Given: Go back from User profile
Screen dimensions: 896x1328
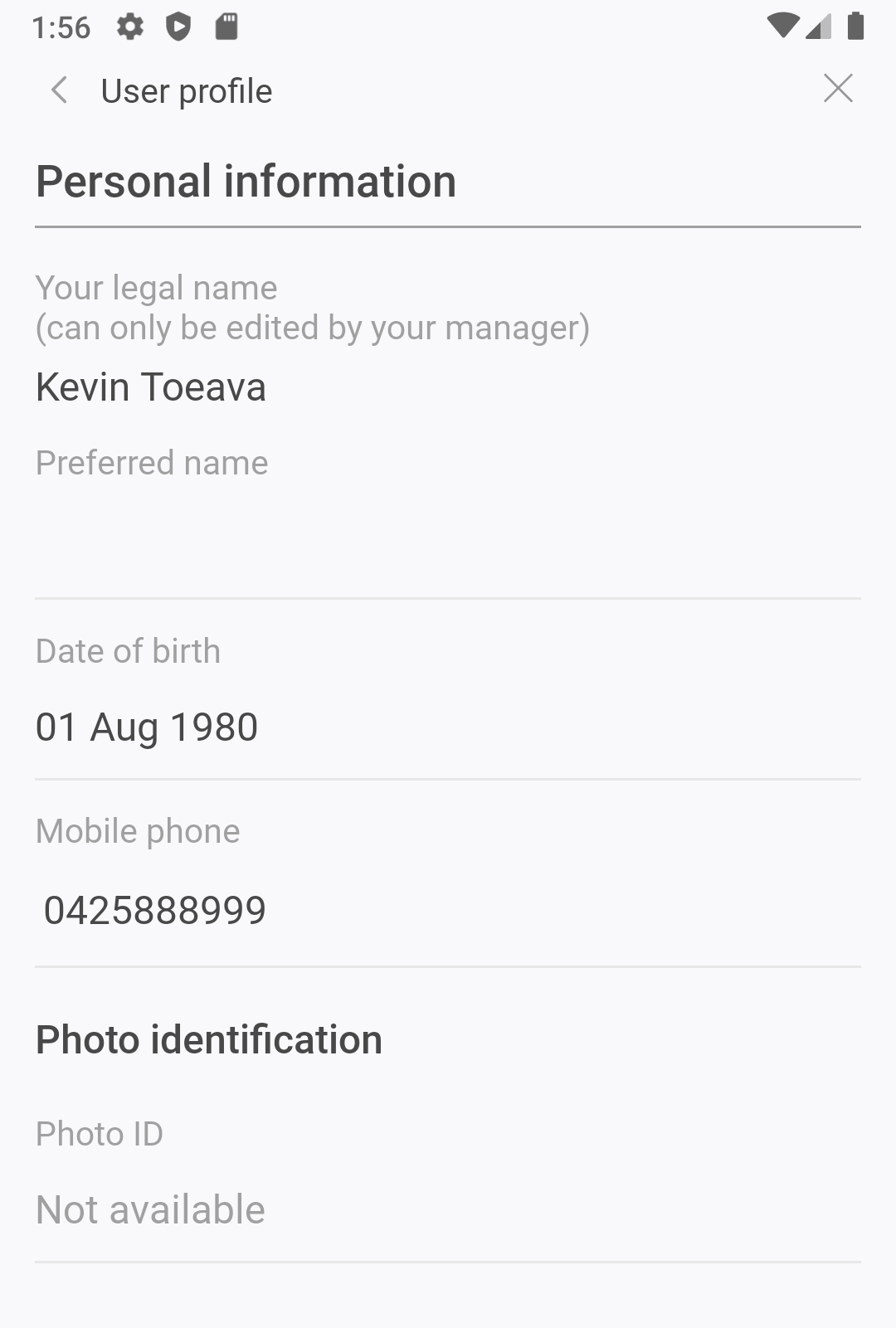Looking at the screenshot, I should tap(59, 90).
